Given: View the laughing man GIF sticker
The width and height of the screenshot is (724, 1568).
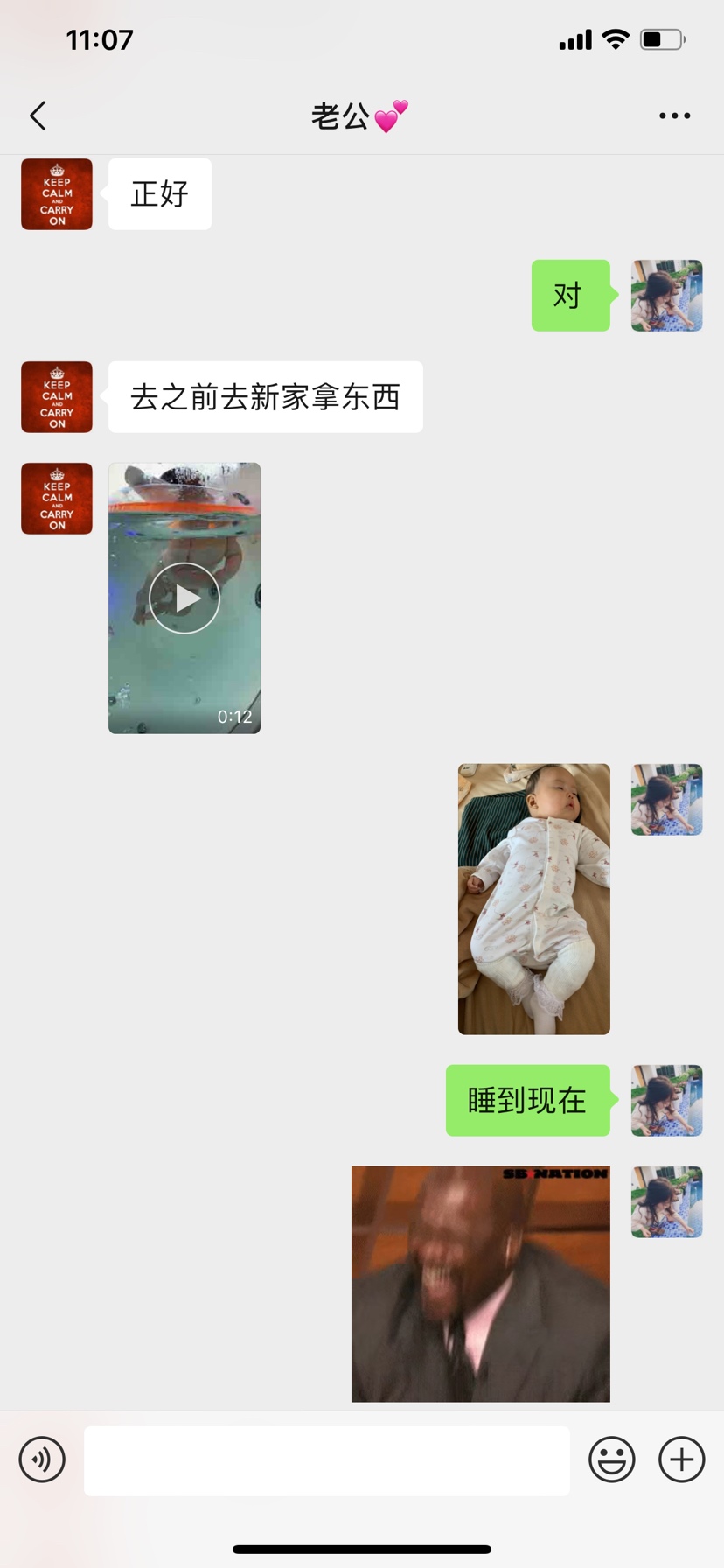Looking at the screenshot, I should (480, 1283).
